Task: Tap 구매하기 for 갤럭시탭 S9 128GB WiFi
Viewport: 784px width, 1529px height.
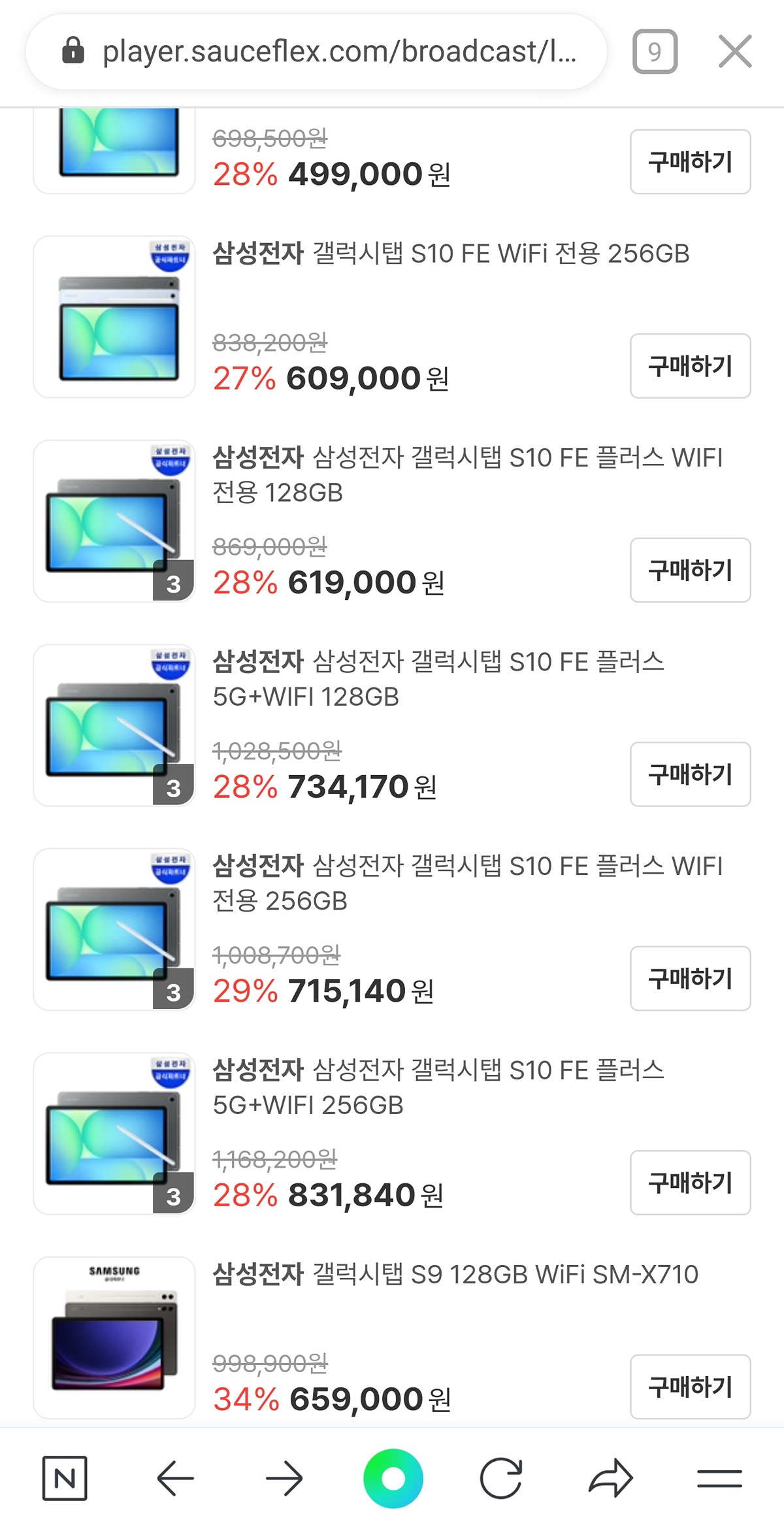Action: 690,1387
